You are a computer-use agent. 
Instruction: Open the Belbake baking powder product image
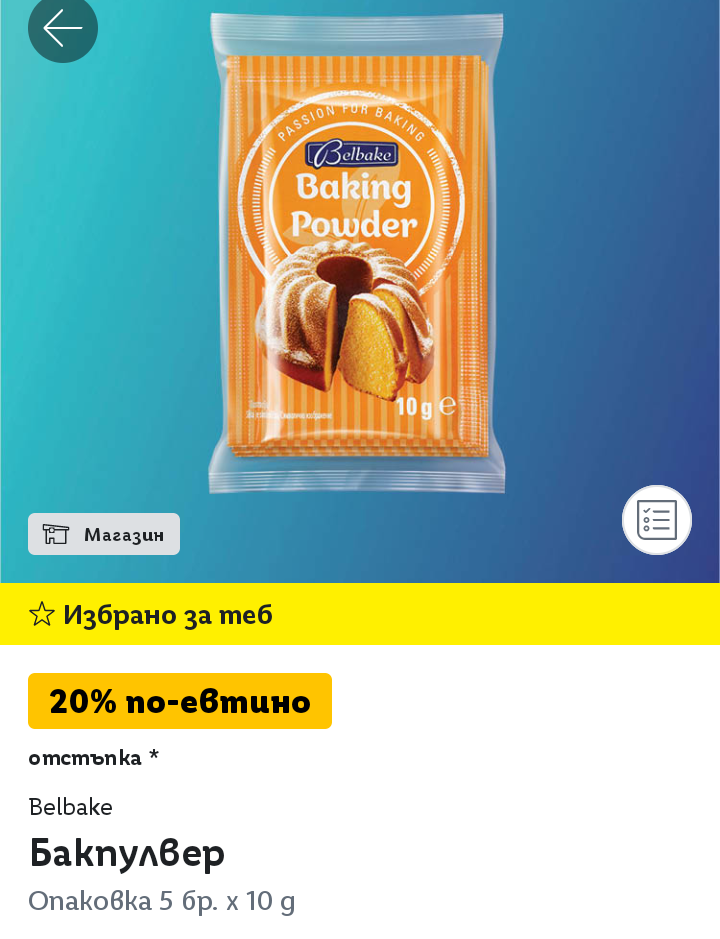[357, 254]
